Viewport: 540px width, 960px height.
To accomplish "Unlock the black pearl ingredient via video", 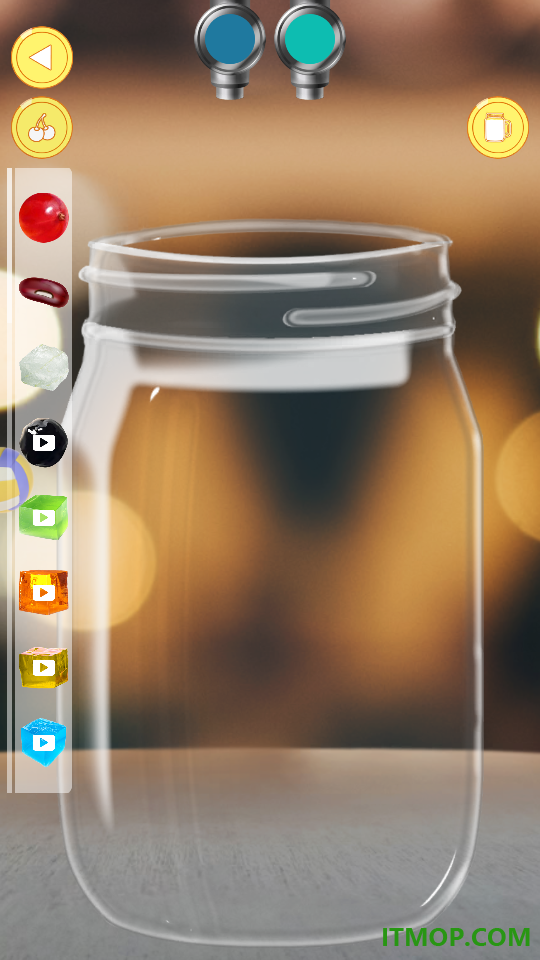I will (x=43, y=443).
